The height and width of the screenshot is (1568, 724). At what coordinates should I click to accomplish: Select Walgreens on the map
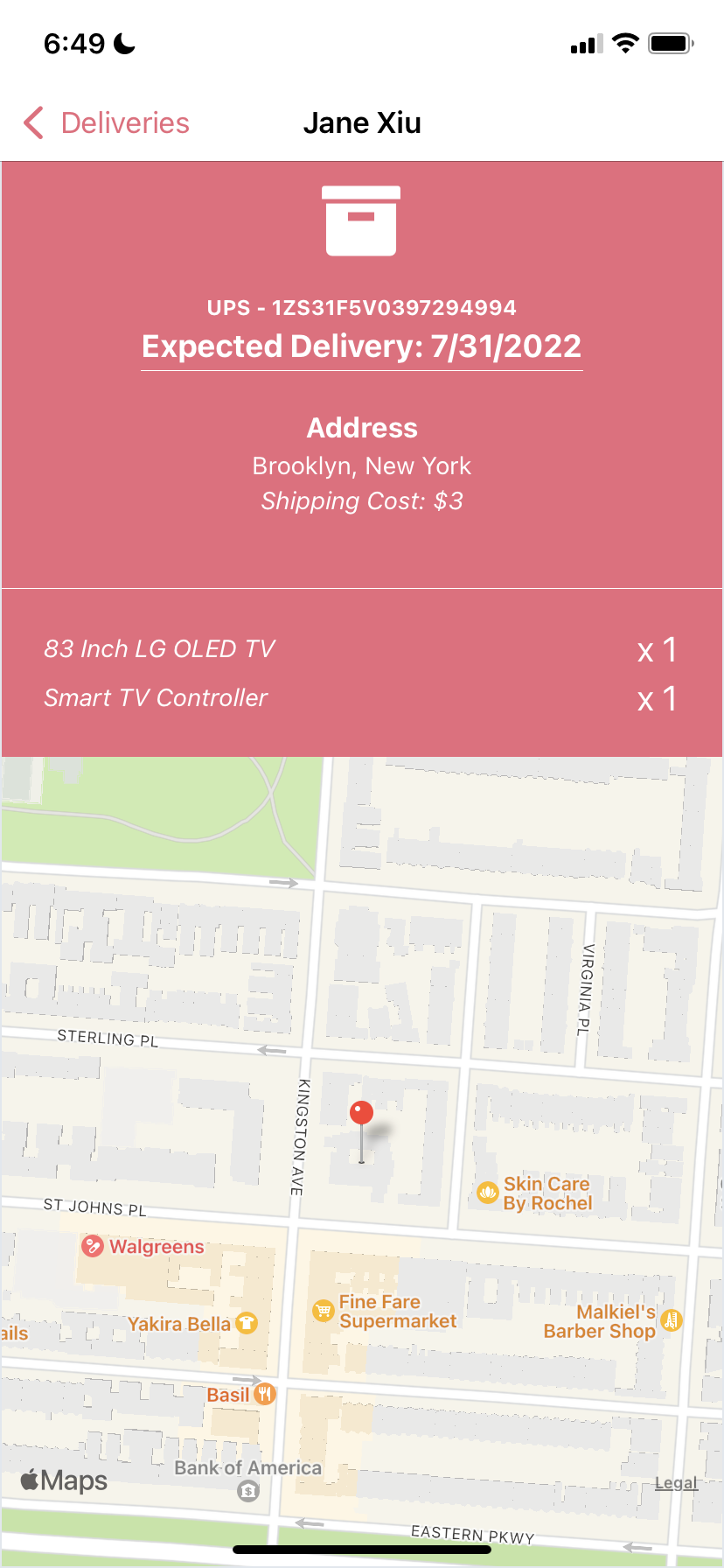[94, 1246]
